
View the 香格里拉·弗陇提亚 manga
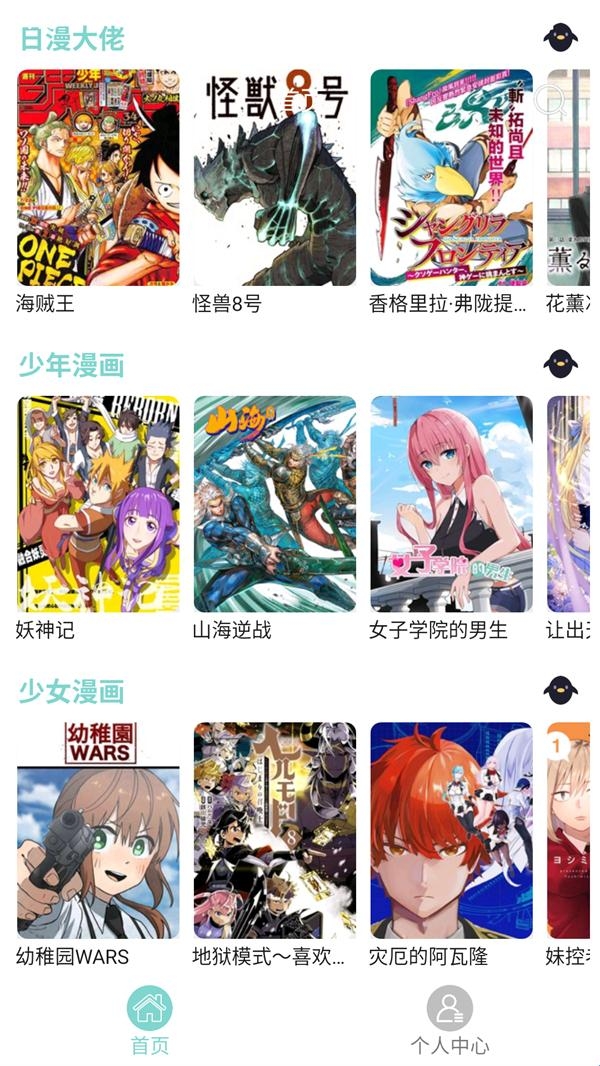click(451, 177)
